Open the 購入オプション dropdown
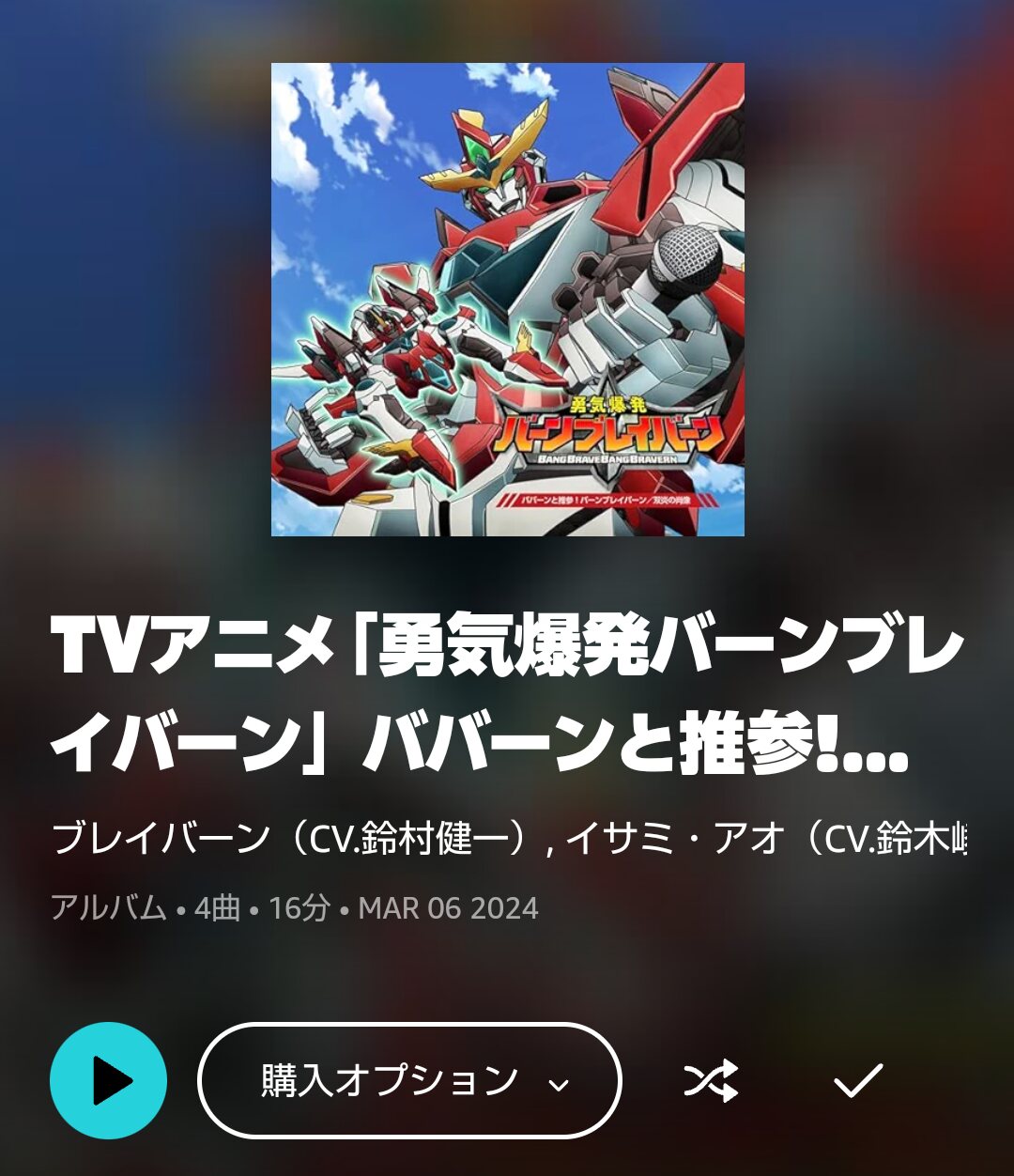Viewport: 1014px width, 1176px height. (x=409, y=1081)
